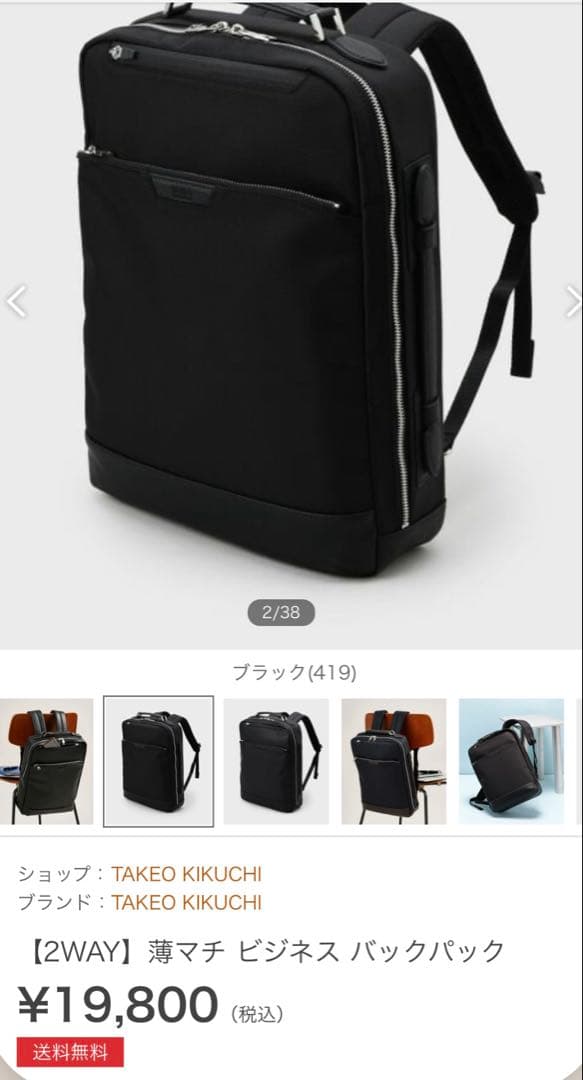Go to the previous product image
The image size is (583, 1080).
coord(16,301)
